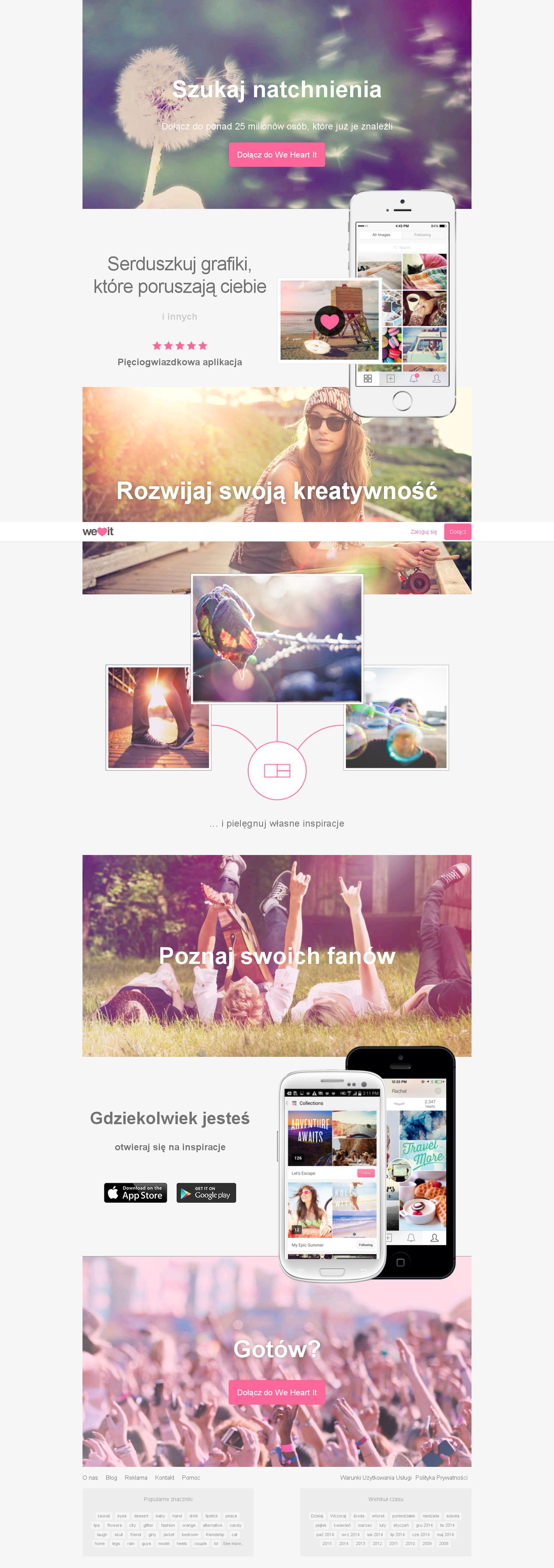This screenshot has width=554, height=1568.
Task: Visit the Blog footer link
Action: (x=111, y=1477)
